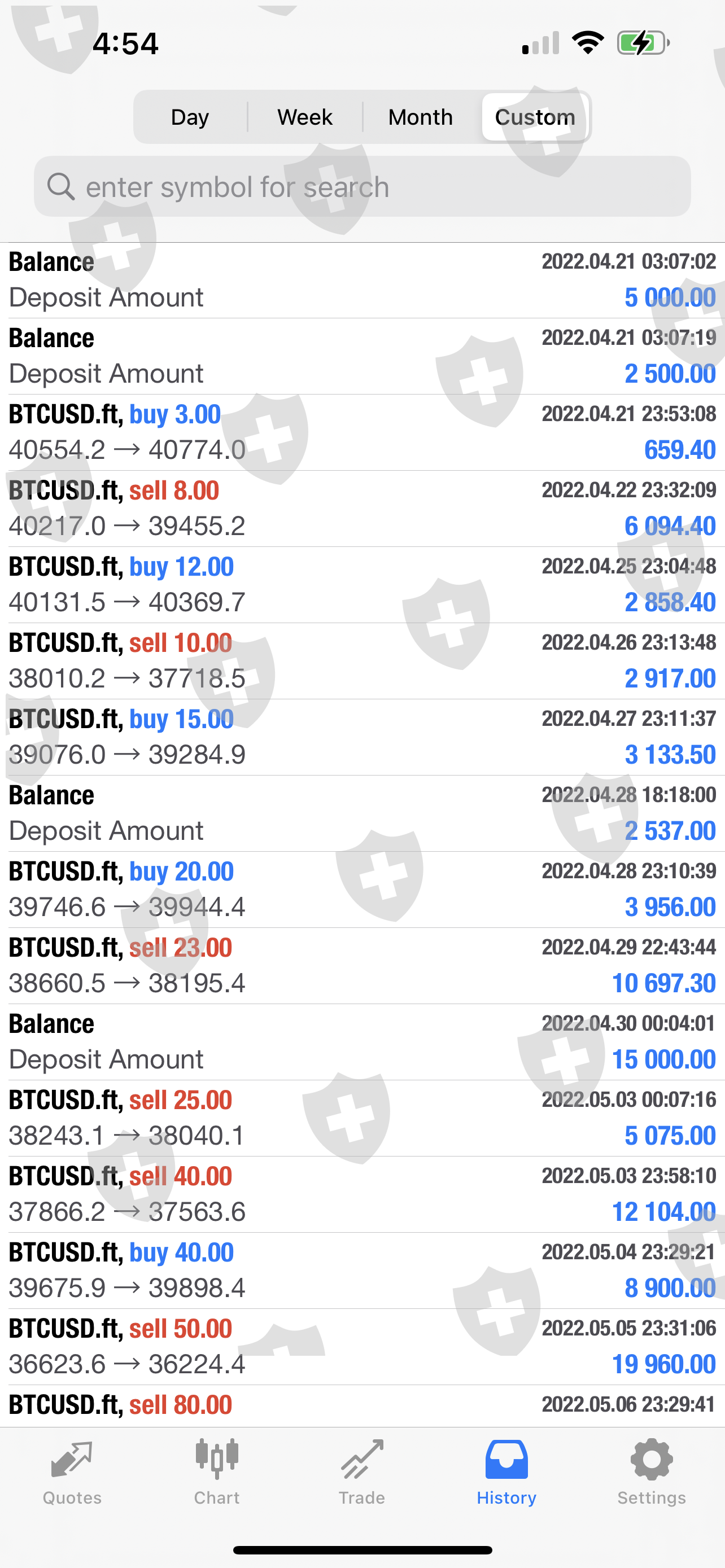Go to the Chart tab
The height and width of the screenshot is (1568, 725).
point(217,1472)
